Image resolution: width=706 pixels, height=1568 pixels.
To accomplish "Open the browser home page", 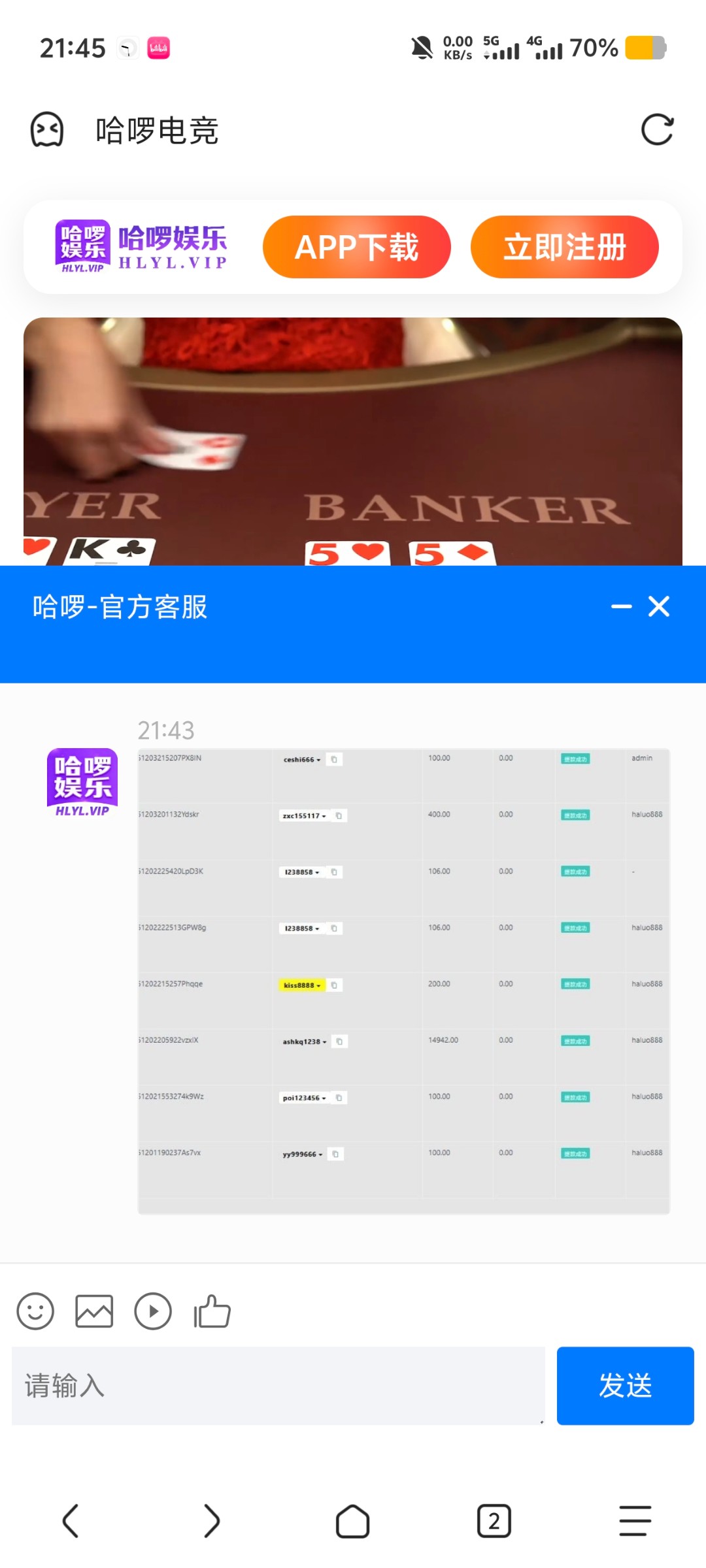I will pyautogui.click(x=353, y=1521).
